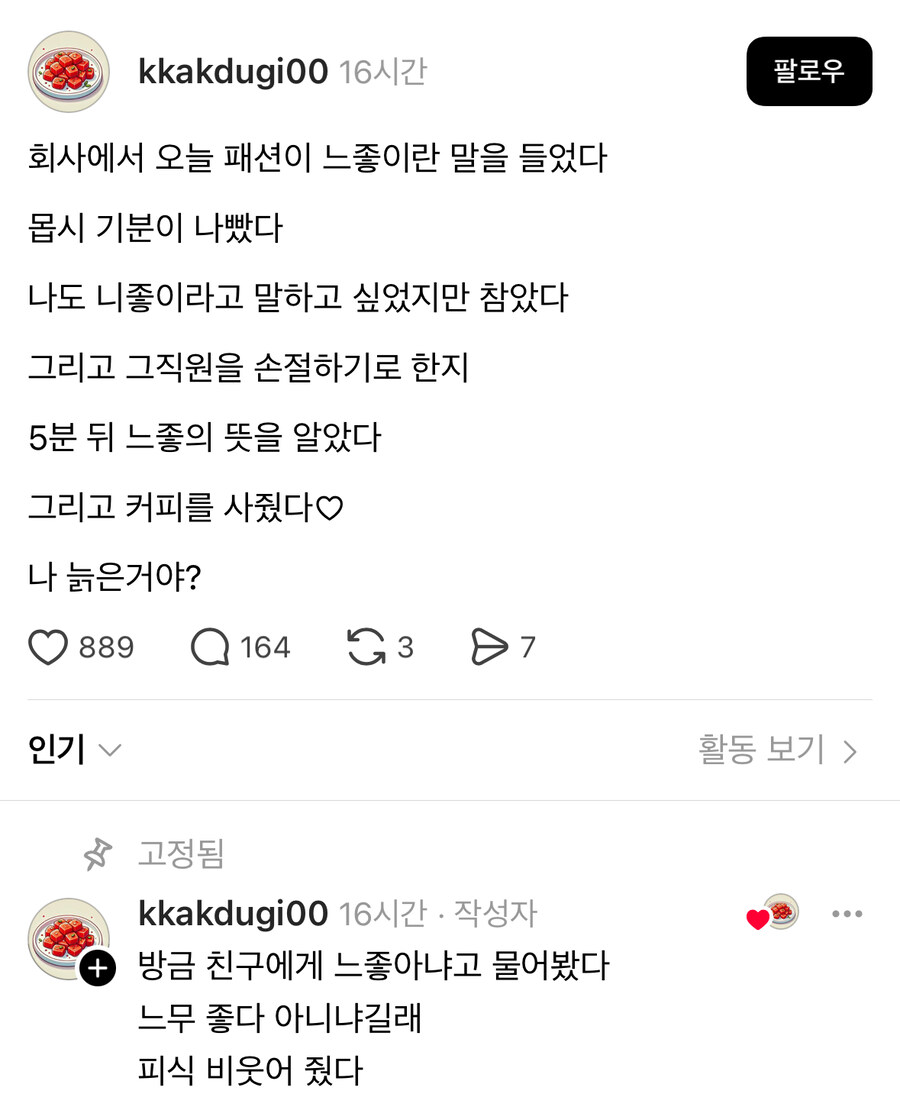Open more options with the three-dot icon
The height and width of the screenshot is (1110, 900).
849,913
